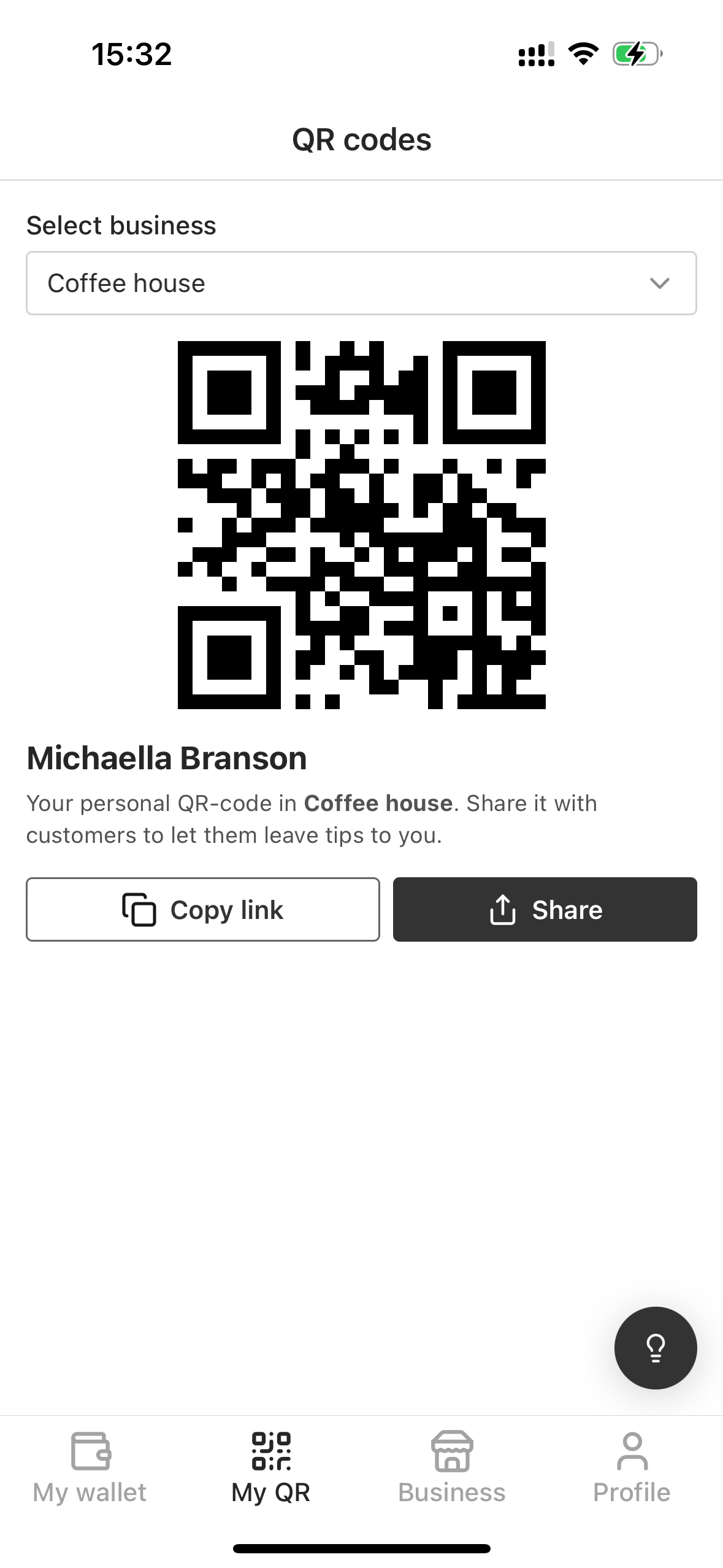Tap the home indicator bar at bottom
Viewport: 723px width, 1568px height.
tap(361, 1549)
